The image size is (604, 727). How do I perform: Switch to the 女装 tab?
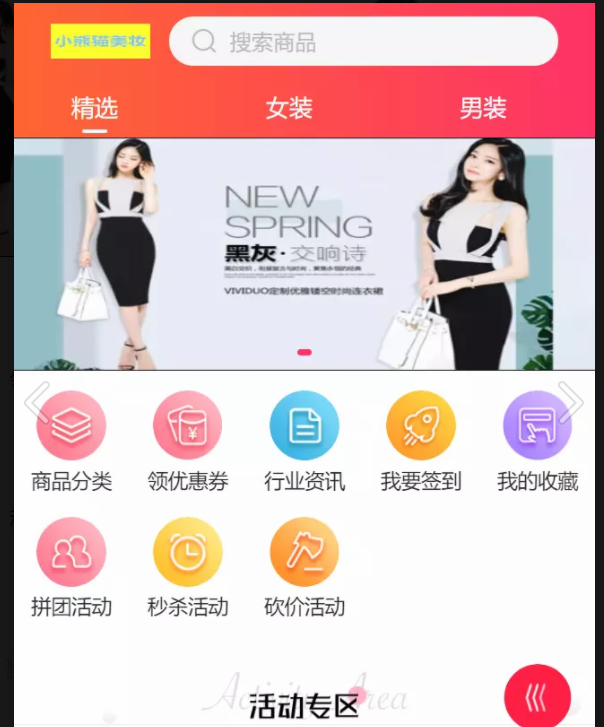click(x=289, y=108)
